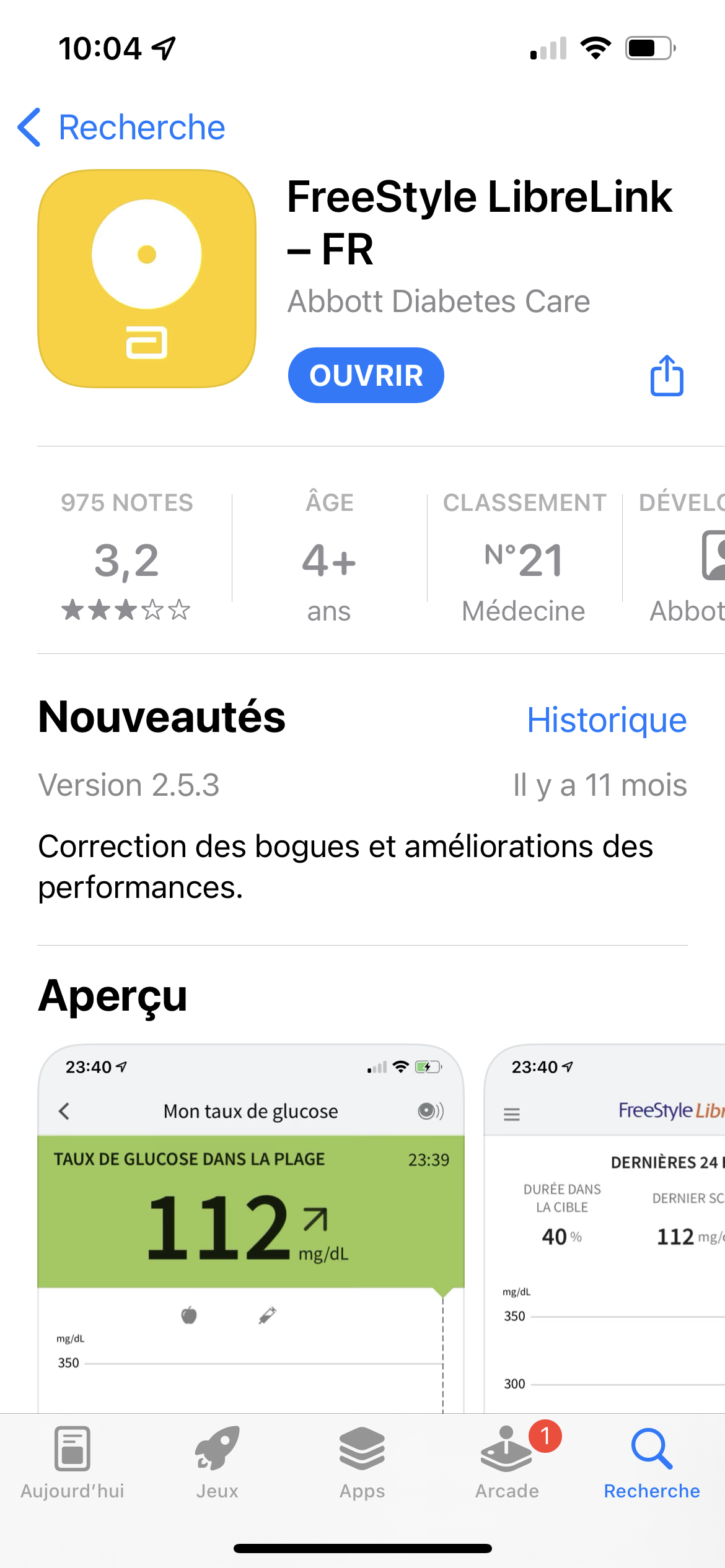Switch to the Jeux tab
Screen dimensions: 725x1568
pos(217,1463)
